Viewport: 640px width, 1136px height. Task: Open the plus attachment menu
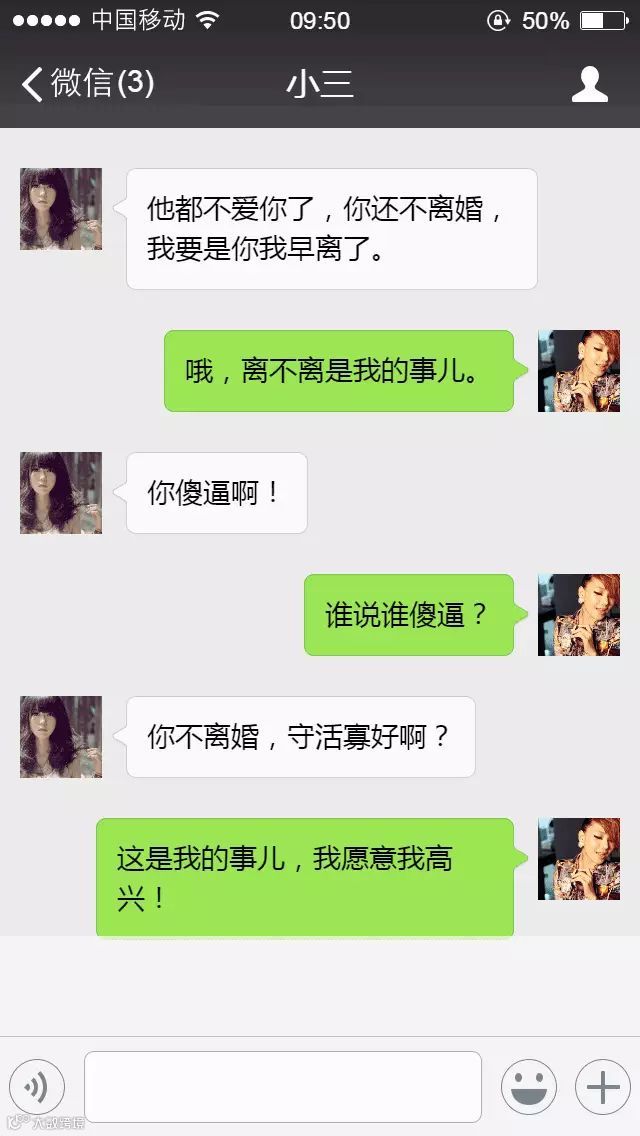[602, 1087]
